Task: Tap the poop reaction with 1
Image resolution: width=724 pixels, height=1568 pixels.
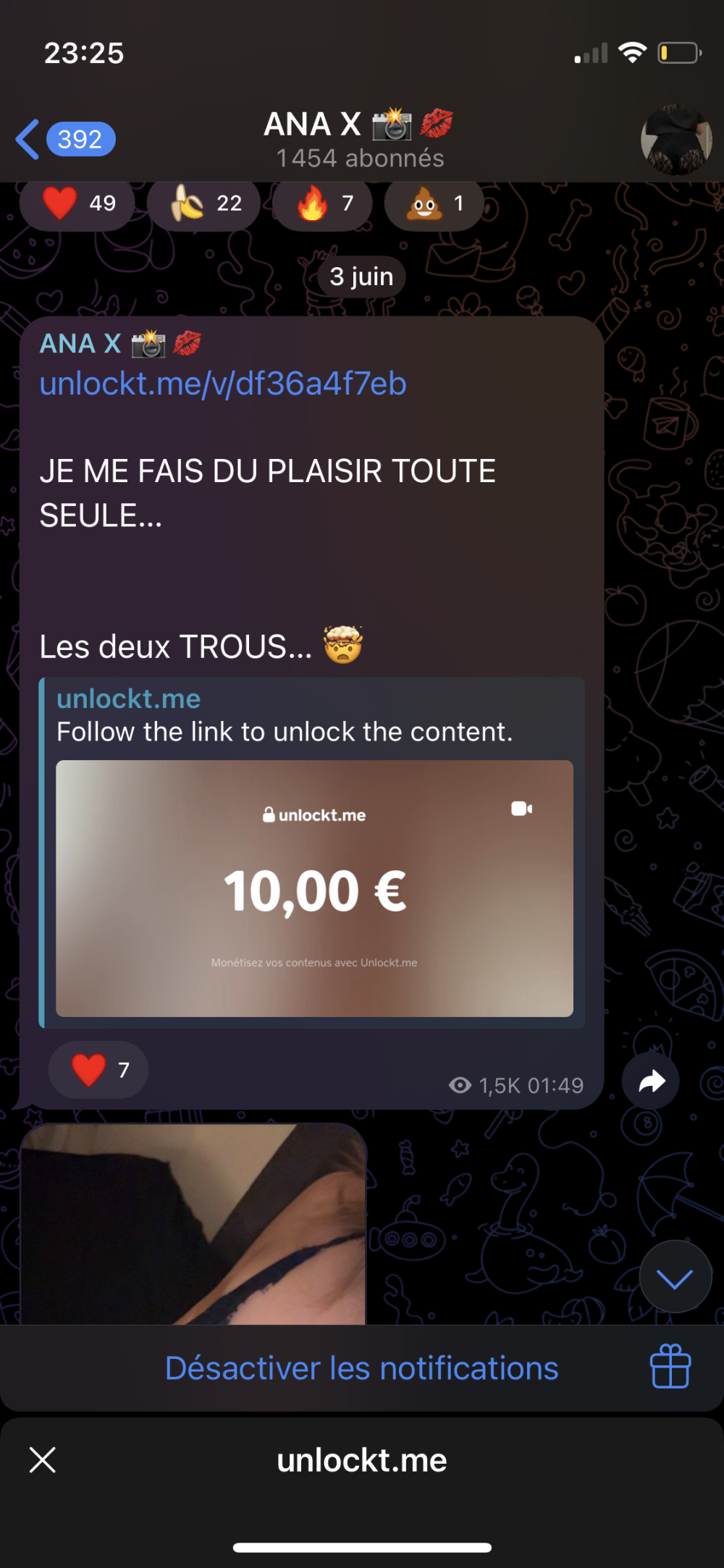Action: 434,203
